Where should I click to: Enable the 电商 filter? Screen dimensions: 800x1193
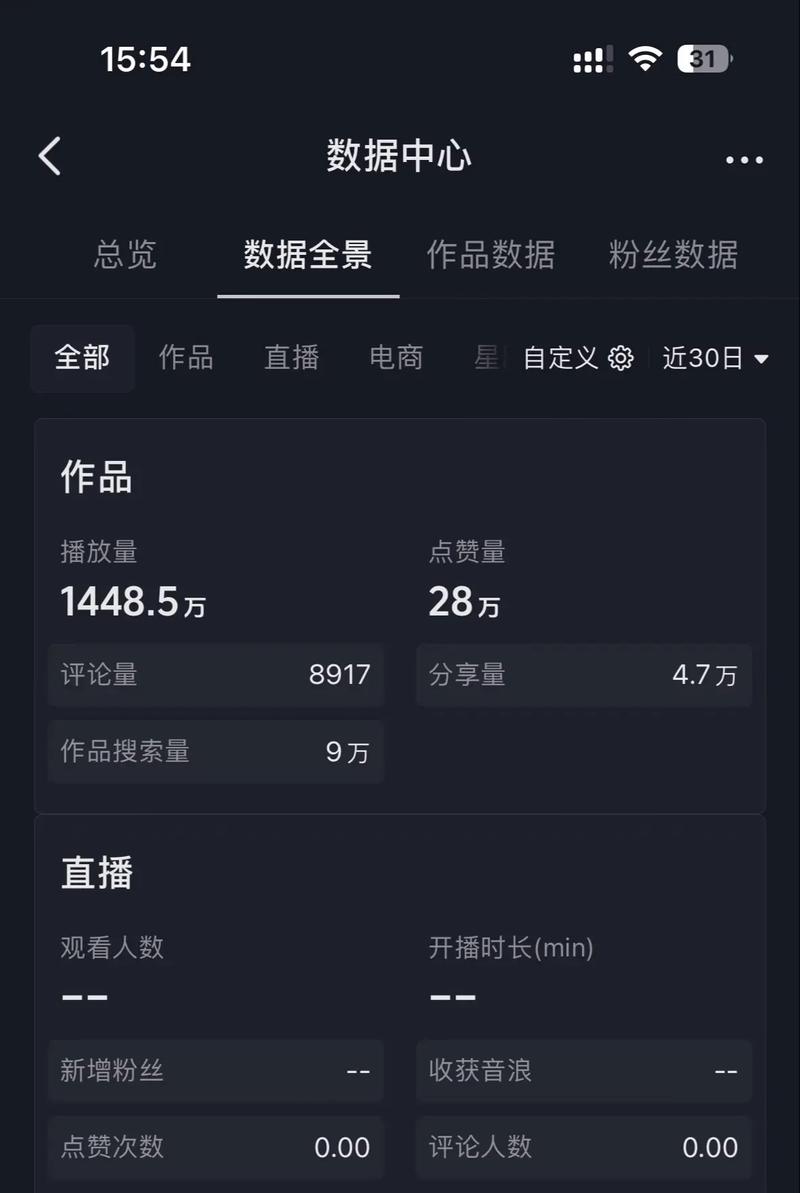point(396,358)
